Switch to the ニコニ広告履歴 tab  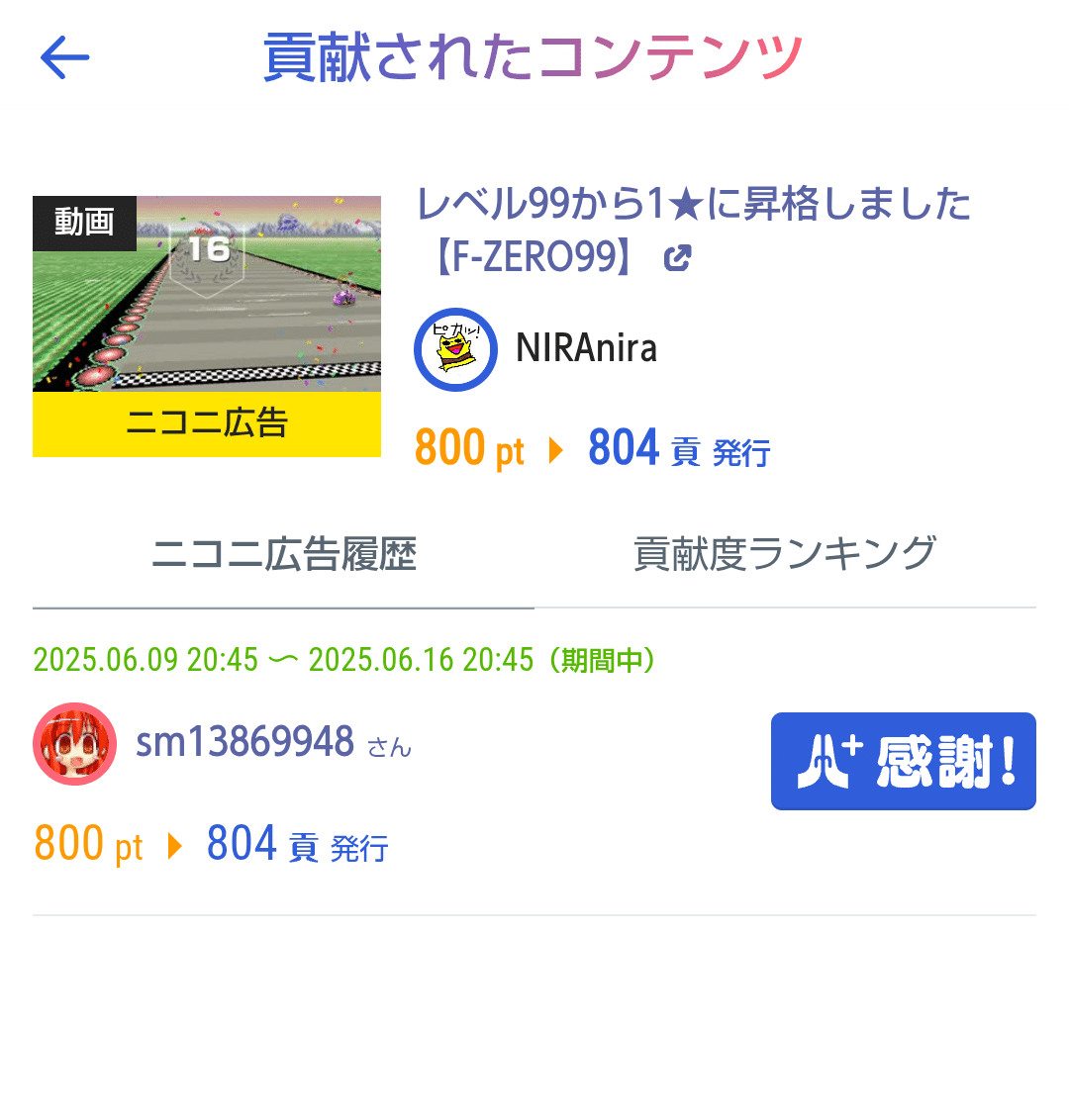286,555
